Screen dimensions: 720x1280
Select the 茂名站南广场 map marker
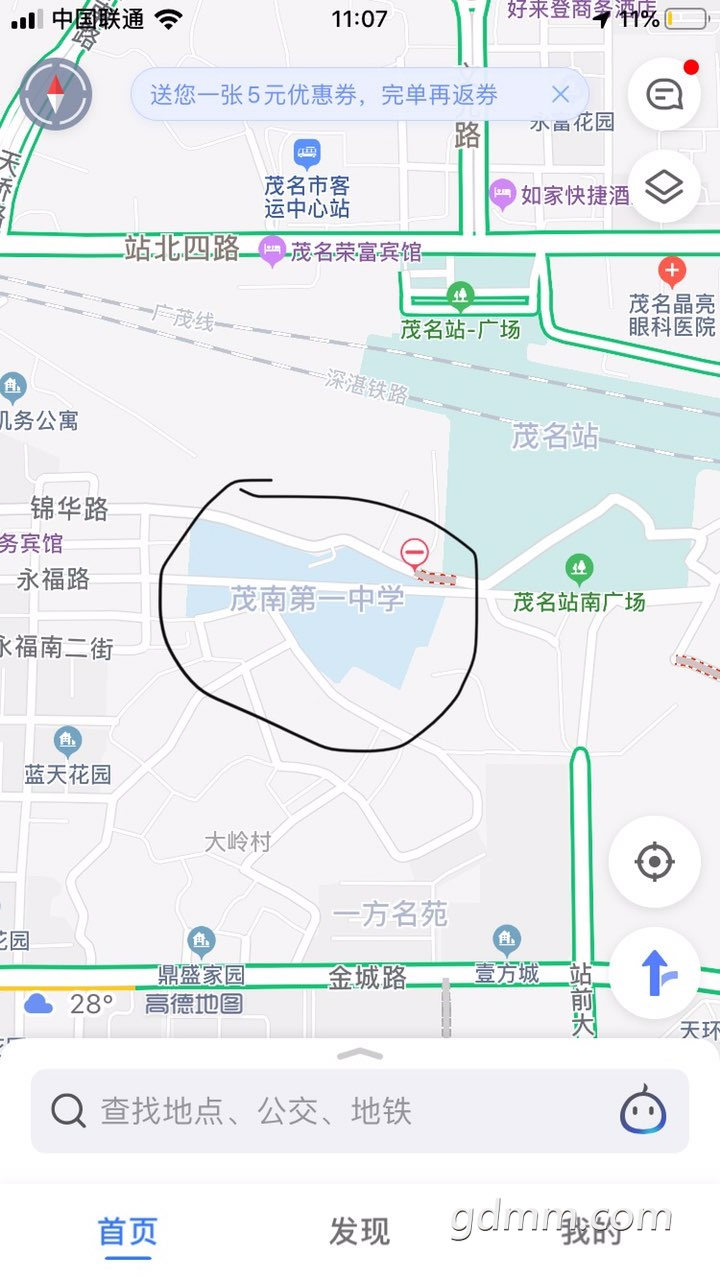point(578,570)
